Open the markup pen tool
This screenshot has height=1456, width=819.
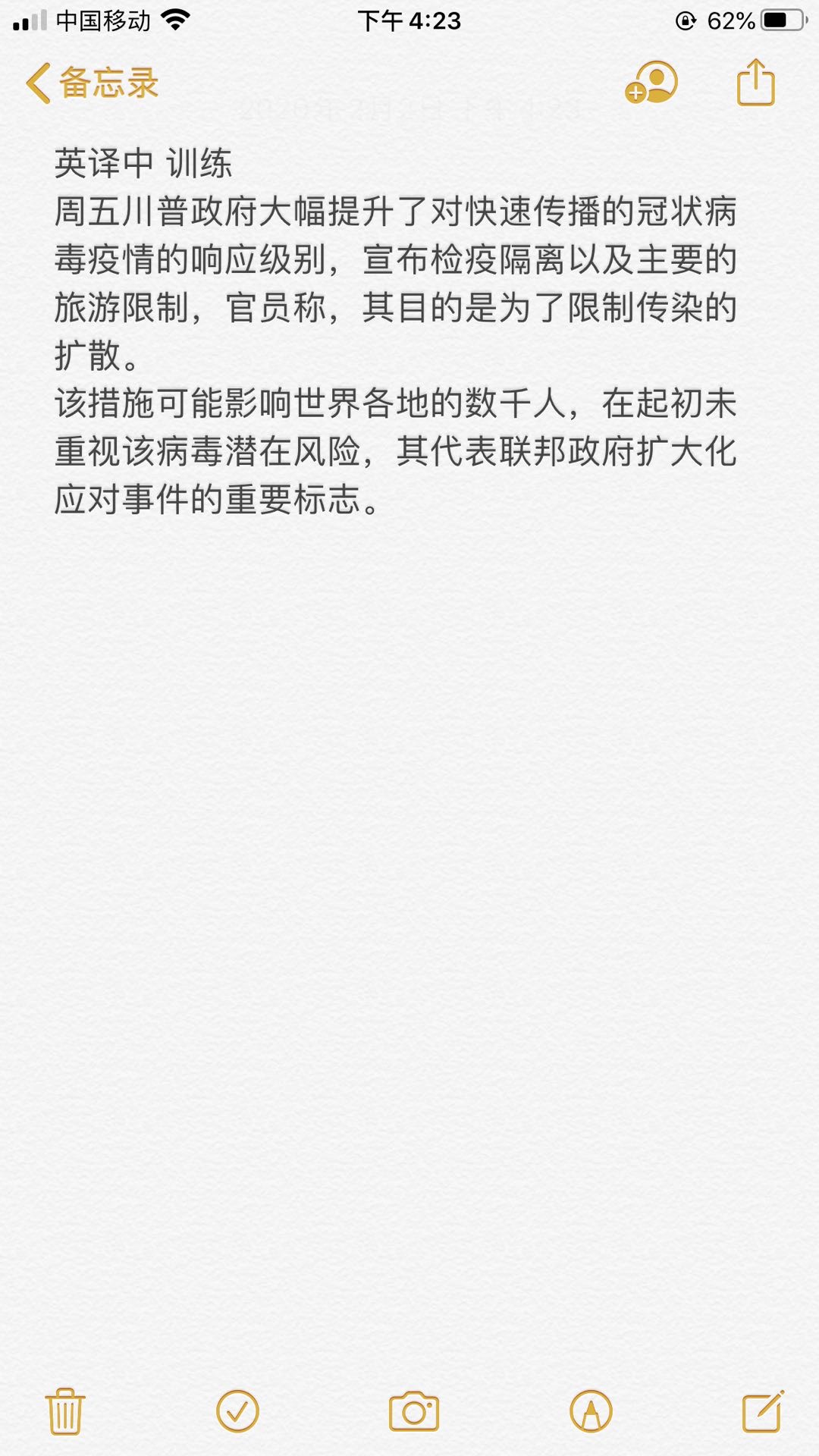(x=591, y=1411)
